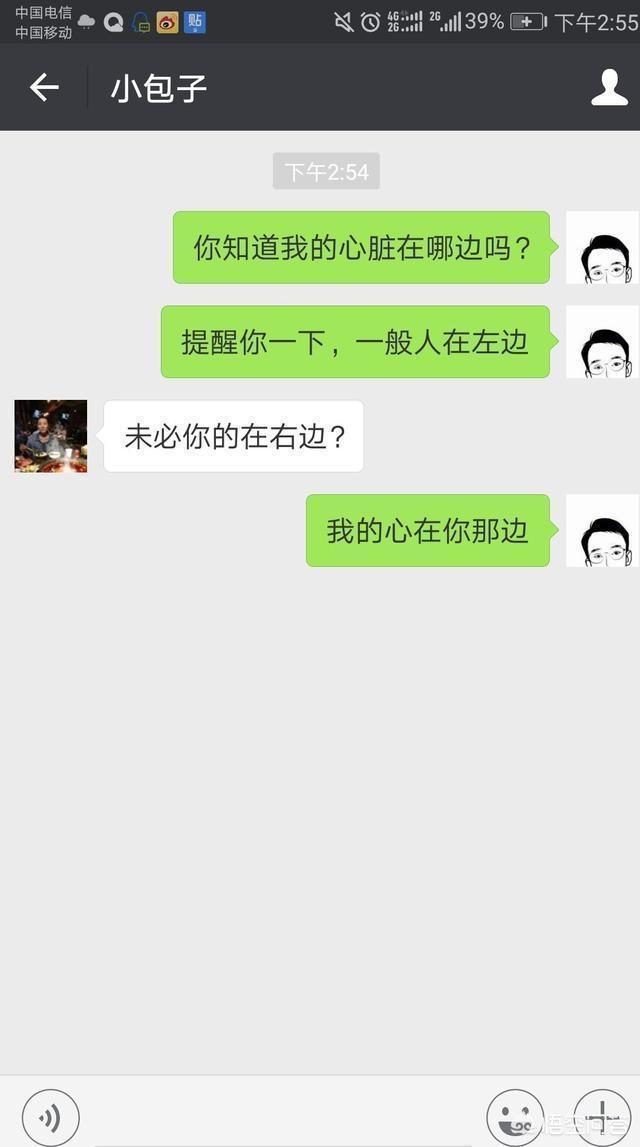Switch to voice message input

click(x=50, y=1118)
